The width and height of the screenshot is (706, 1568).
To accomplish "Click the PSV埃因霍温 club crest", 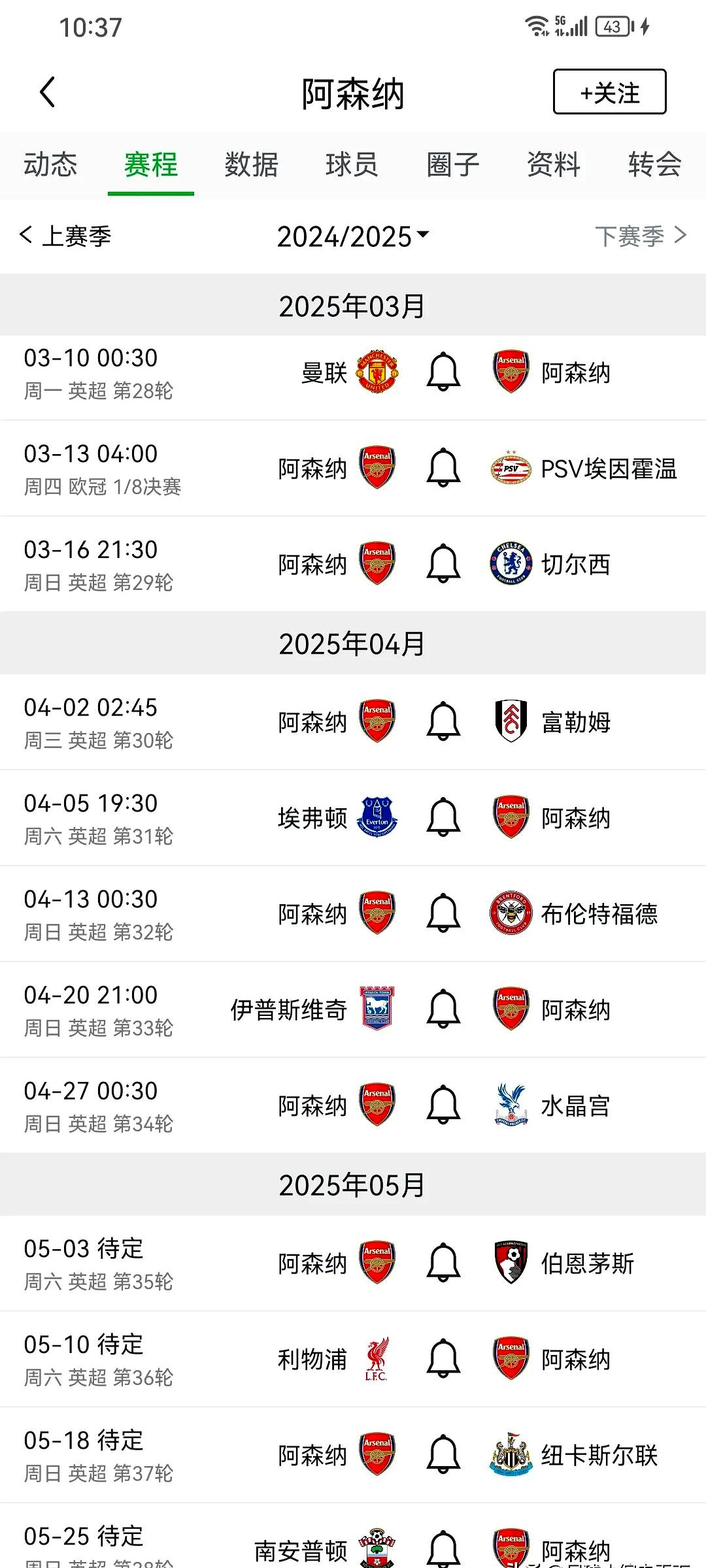I will point(510,468).
